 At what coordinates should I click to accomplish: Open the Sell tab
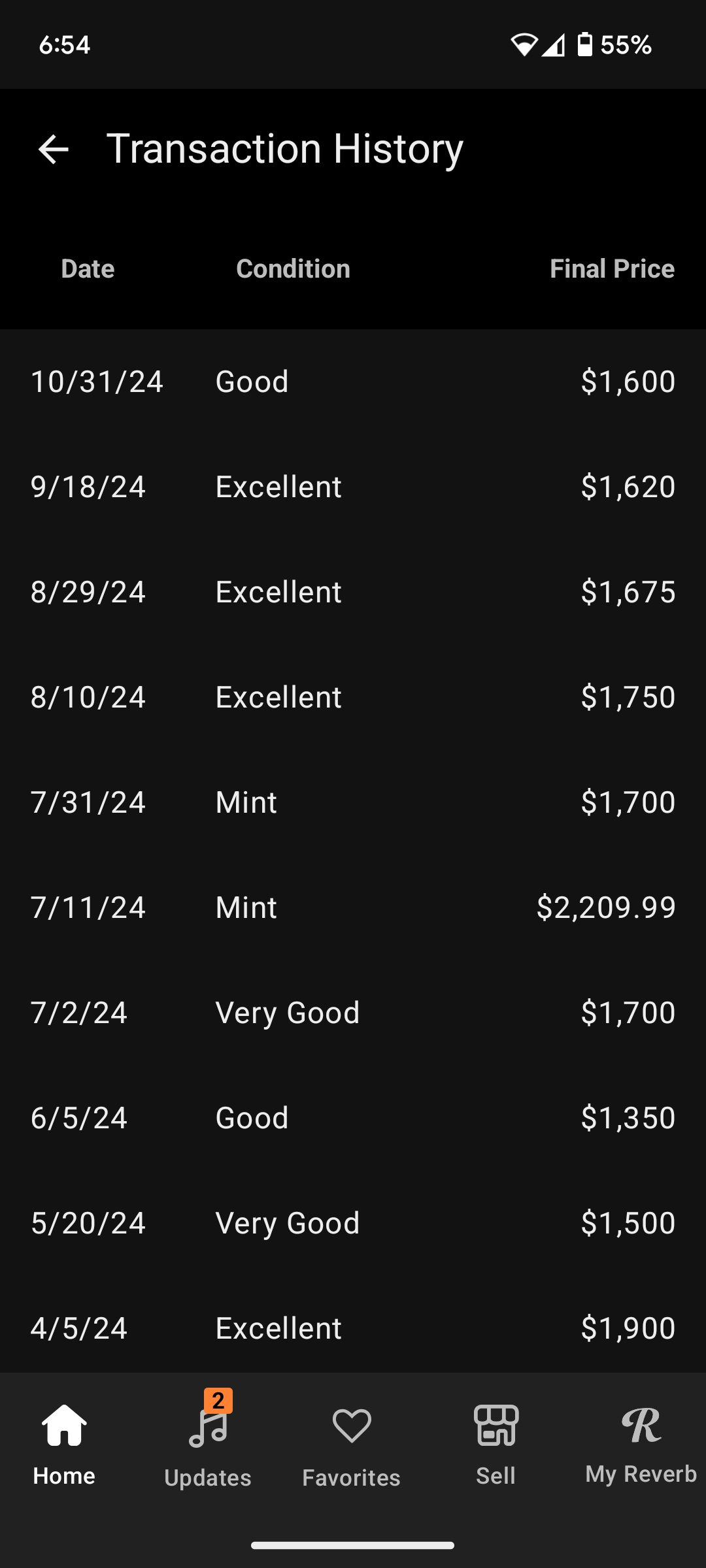496,1445
